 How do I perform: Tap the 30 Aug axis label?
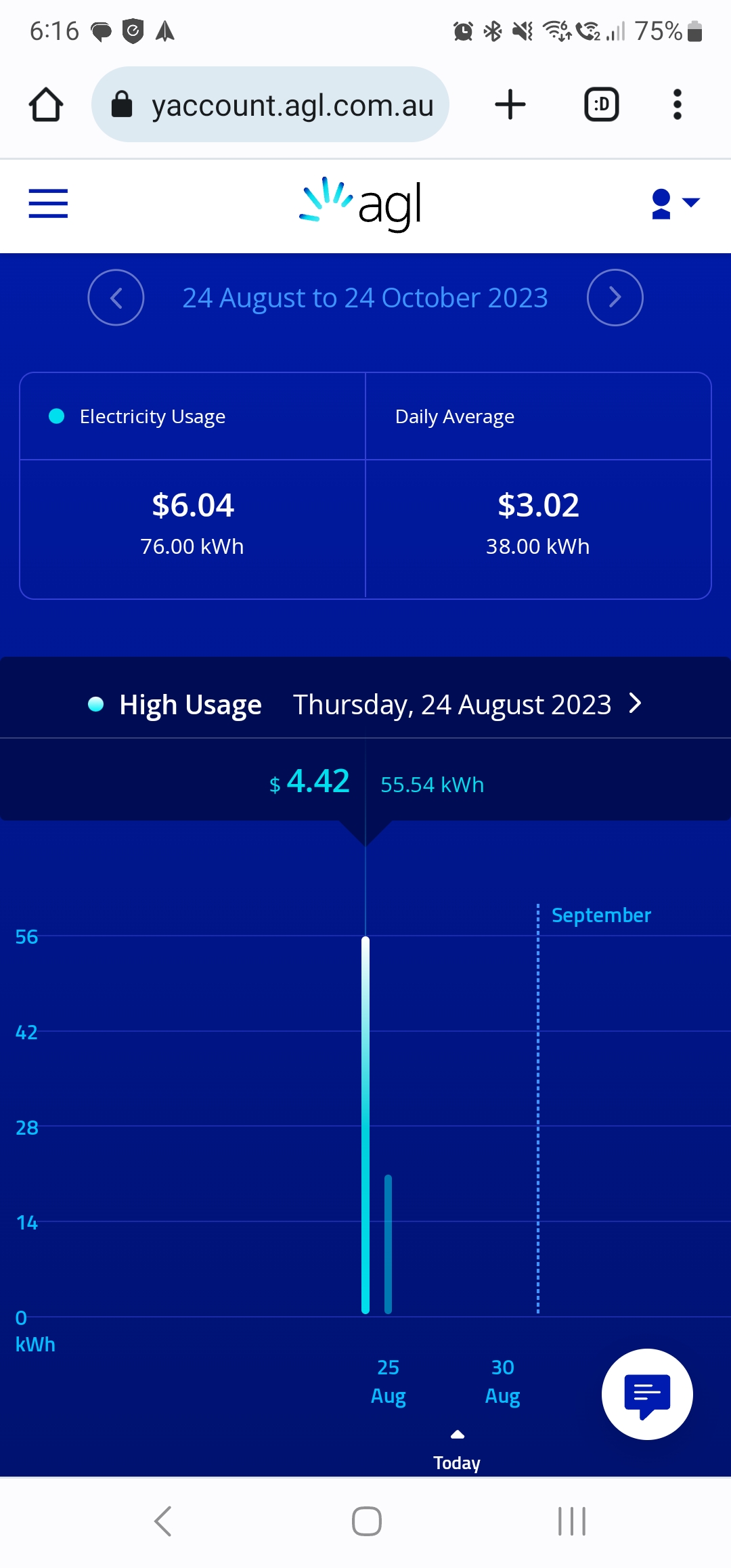(502, 1381)
